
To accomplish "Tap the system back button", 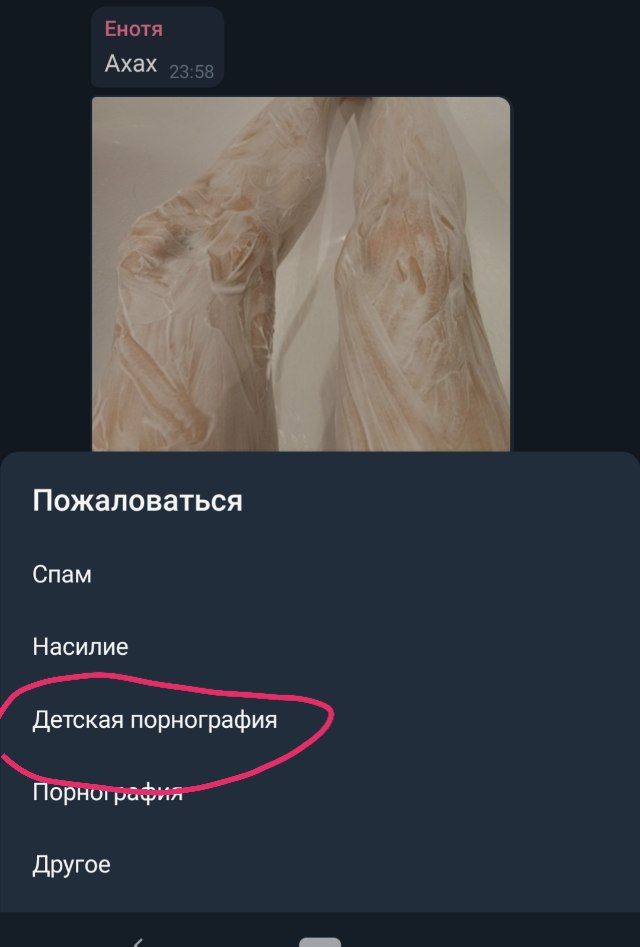I will 137,941.
